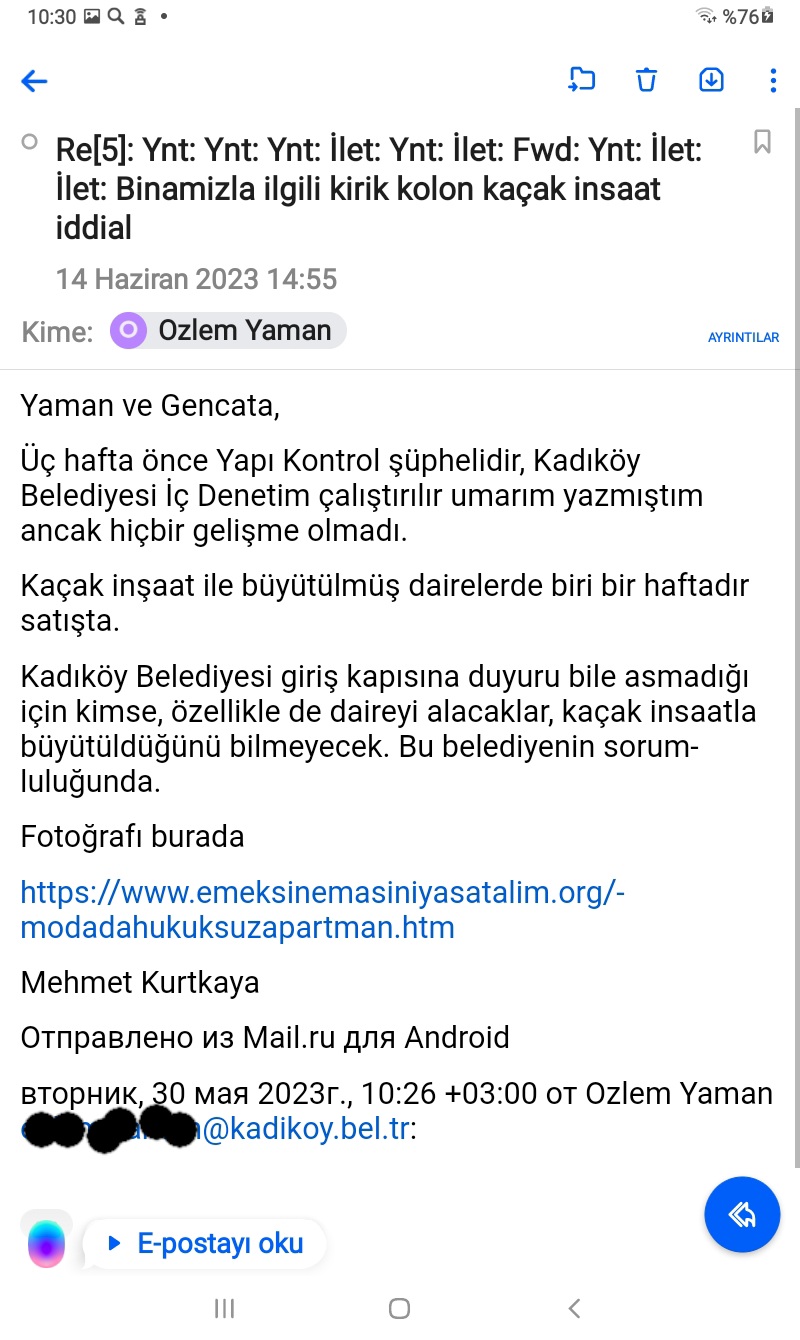Viewport: 800px width, 1340px height.
Task: Open the colorful assistant icon
Action: (x=46, y=1244)
